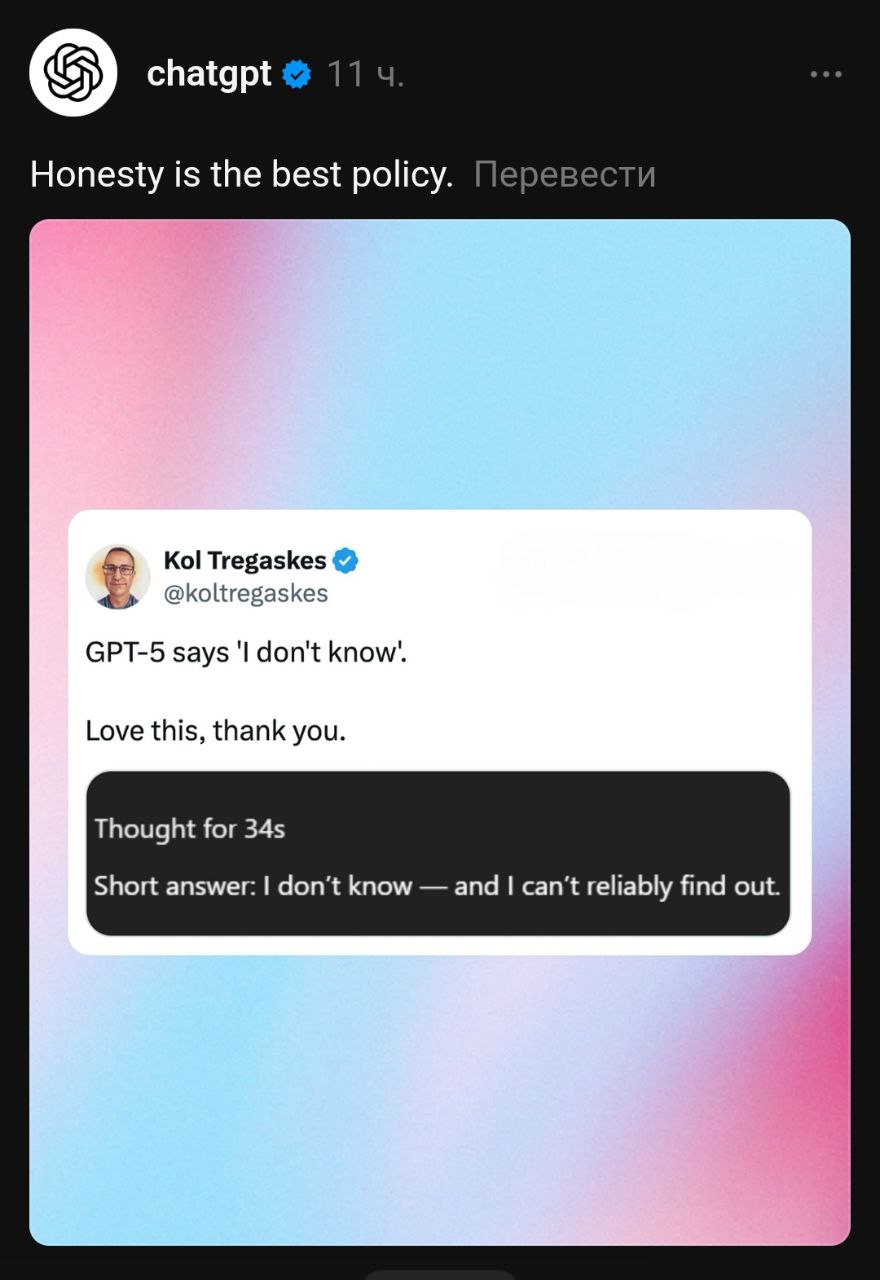Open the chatgpt username profile
Image resolution: width=880 pixels, height=1280 pixels.
coord(209,73)
